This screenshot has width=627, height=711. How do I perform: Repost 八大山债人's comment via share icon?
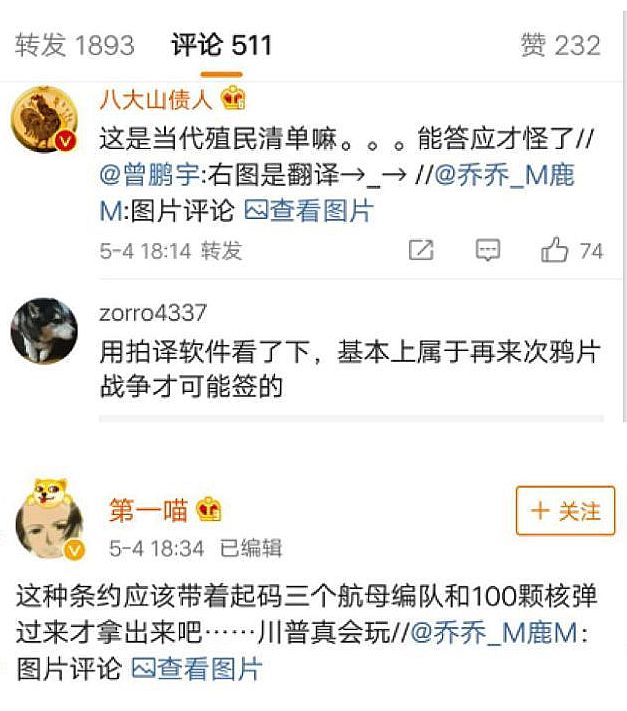(421, 251)
